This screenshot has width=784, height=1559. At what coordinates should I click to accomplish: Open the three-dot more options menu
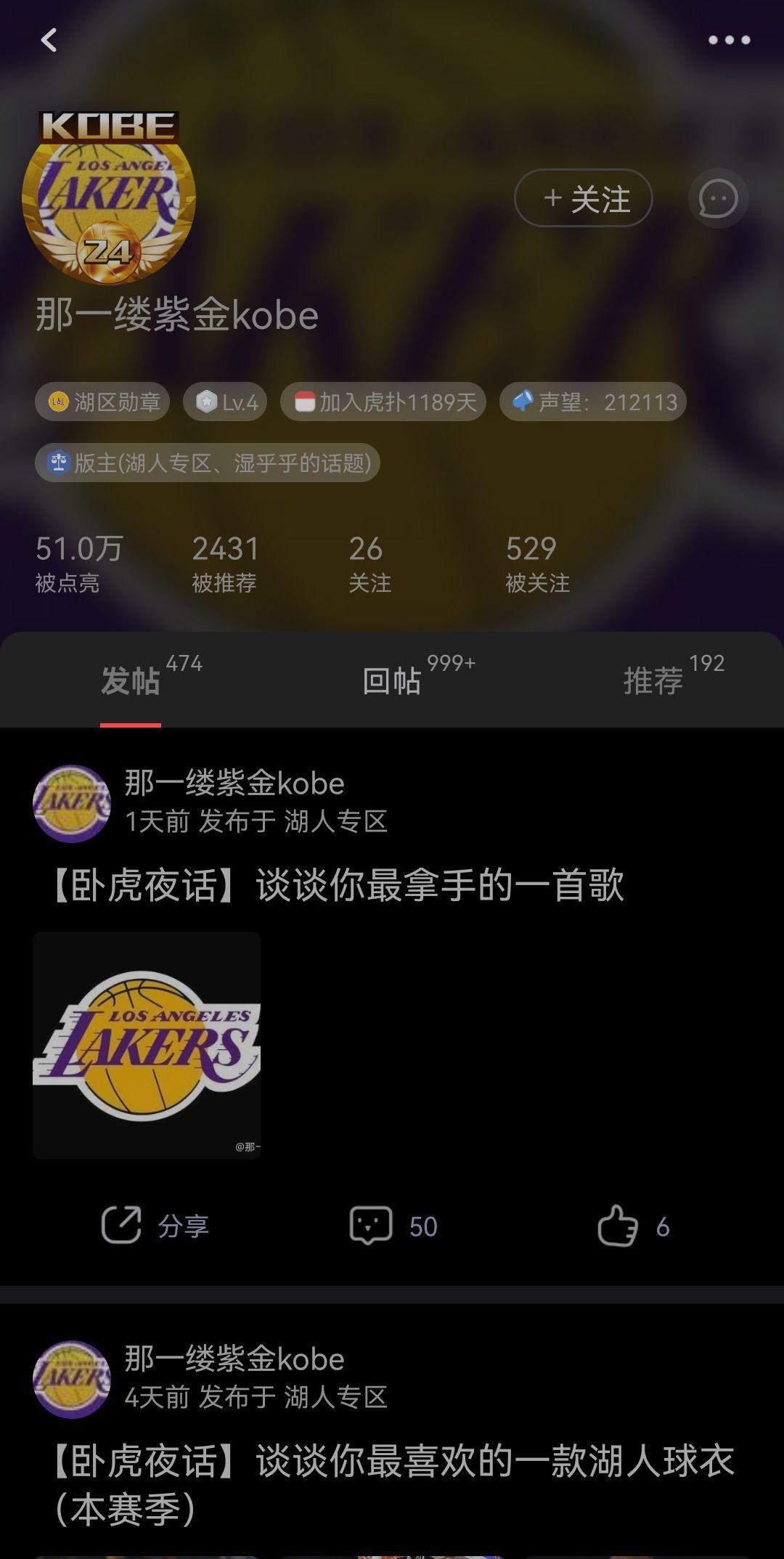tap(728, 41)
